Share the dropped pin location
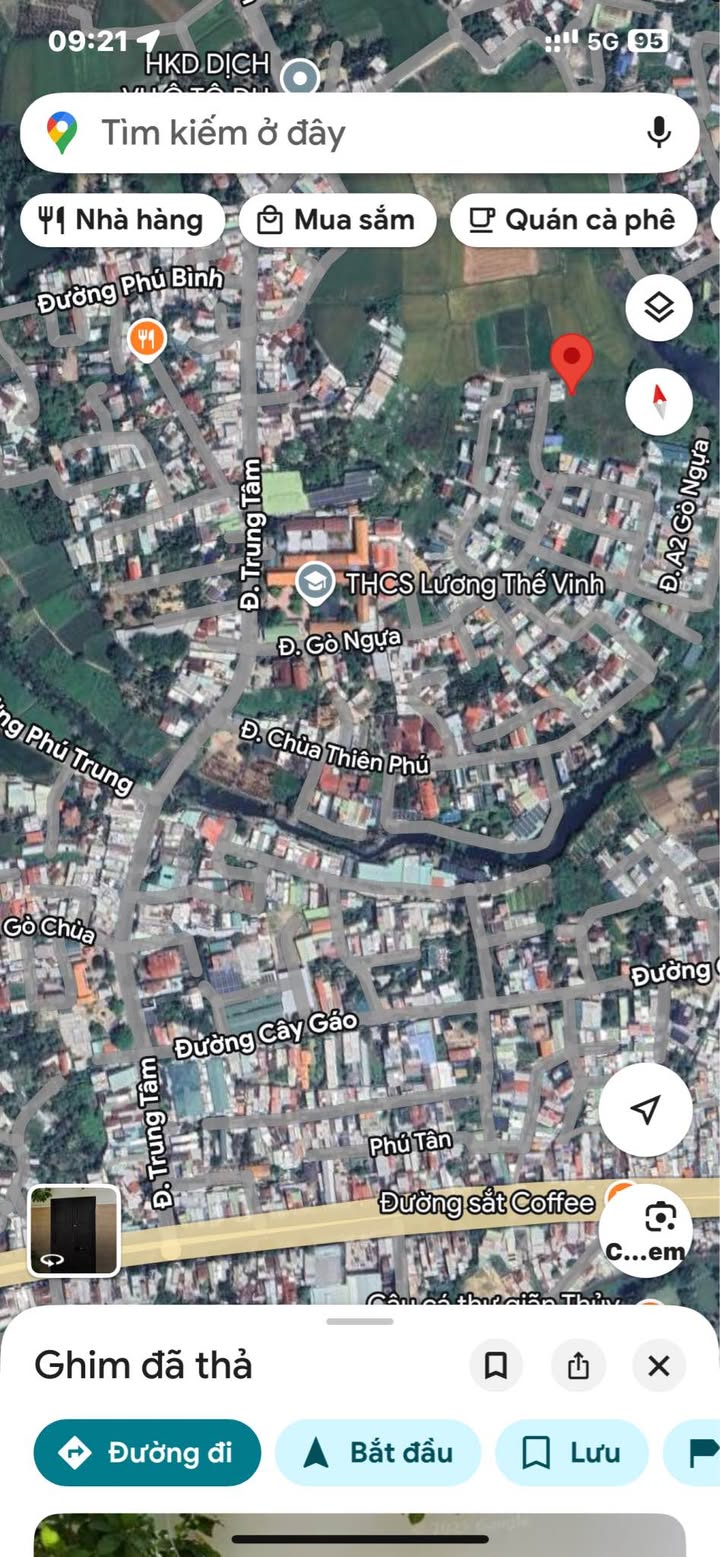This screenshot has width=720, height=1557. [578, 1366]
